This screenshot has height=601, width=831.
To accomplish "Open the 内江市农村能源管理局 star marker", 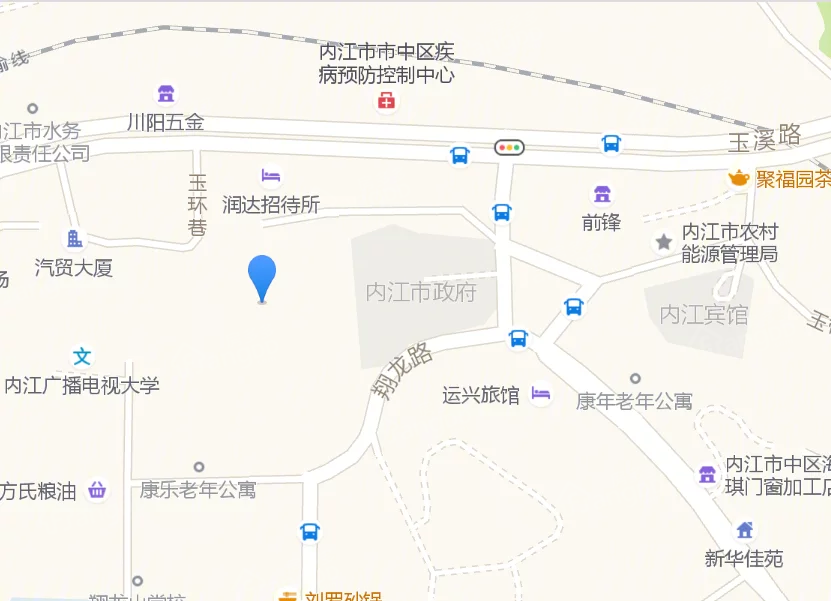I will (x=663, y=242).
